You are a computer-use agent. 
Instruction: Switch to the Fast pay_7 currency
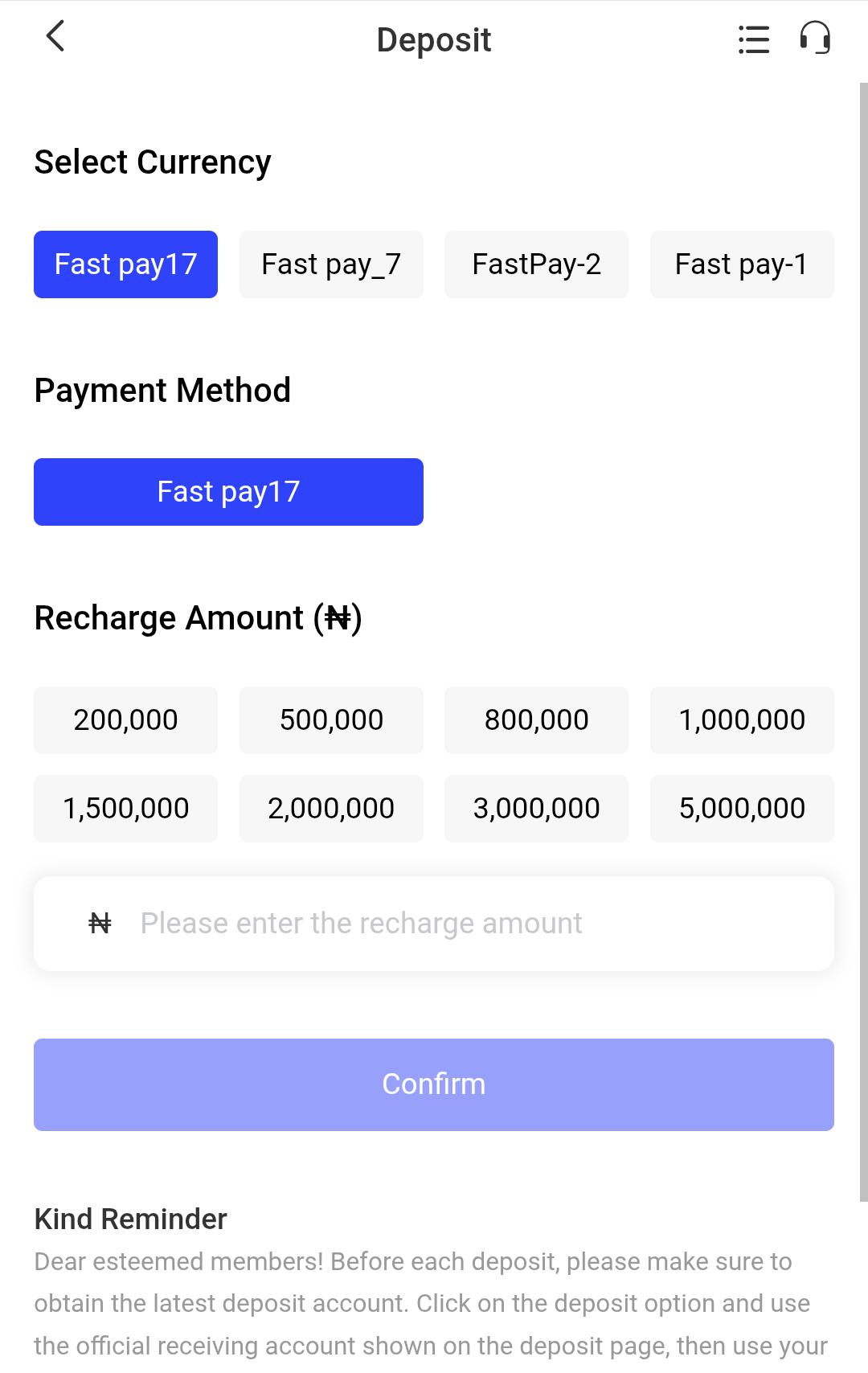pos(330,264)
